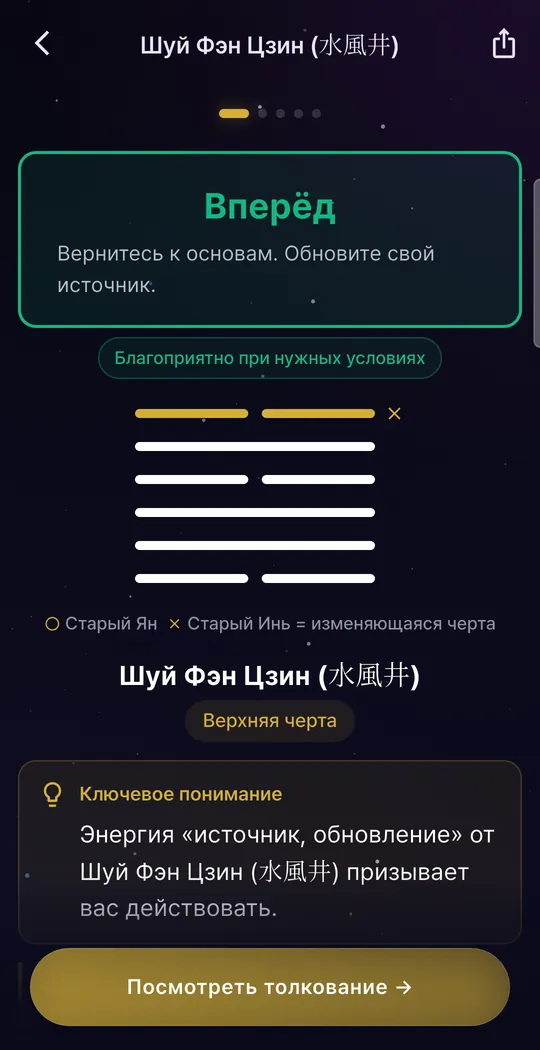The width and height of the screenshot is (540, 1050).
Task: Open the "Ключевое понимание" card
Action: pyautogui.click(x=269, y=852)
